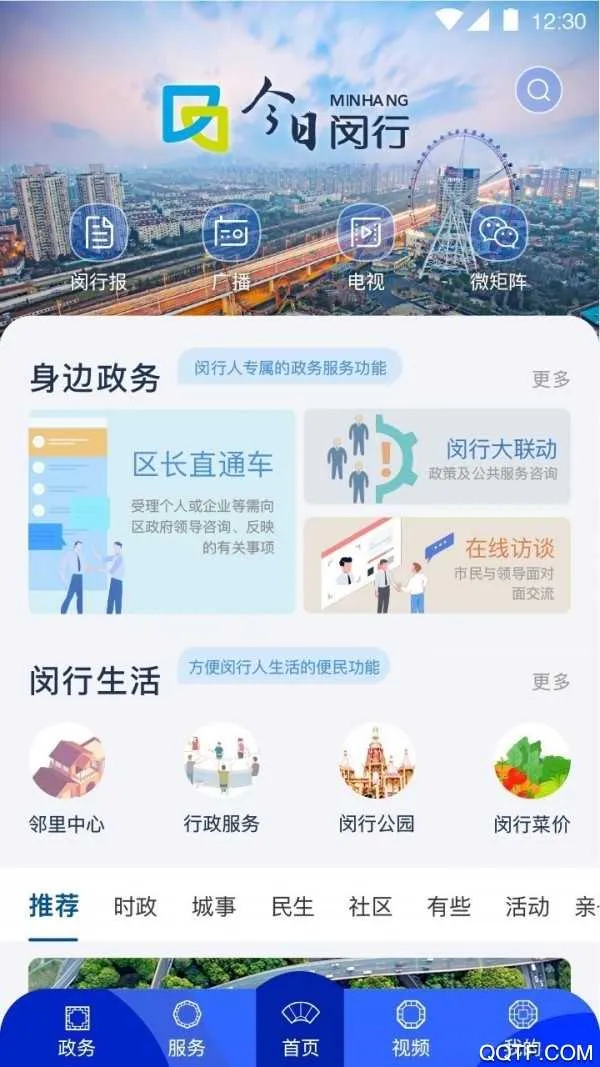The width and height of the screenshot is (600, 1067).
Task: Switch to the 时政 news tab
Action: tap(135, 907)
